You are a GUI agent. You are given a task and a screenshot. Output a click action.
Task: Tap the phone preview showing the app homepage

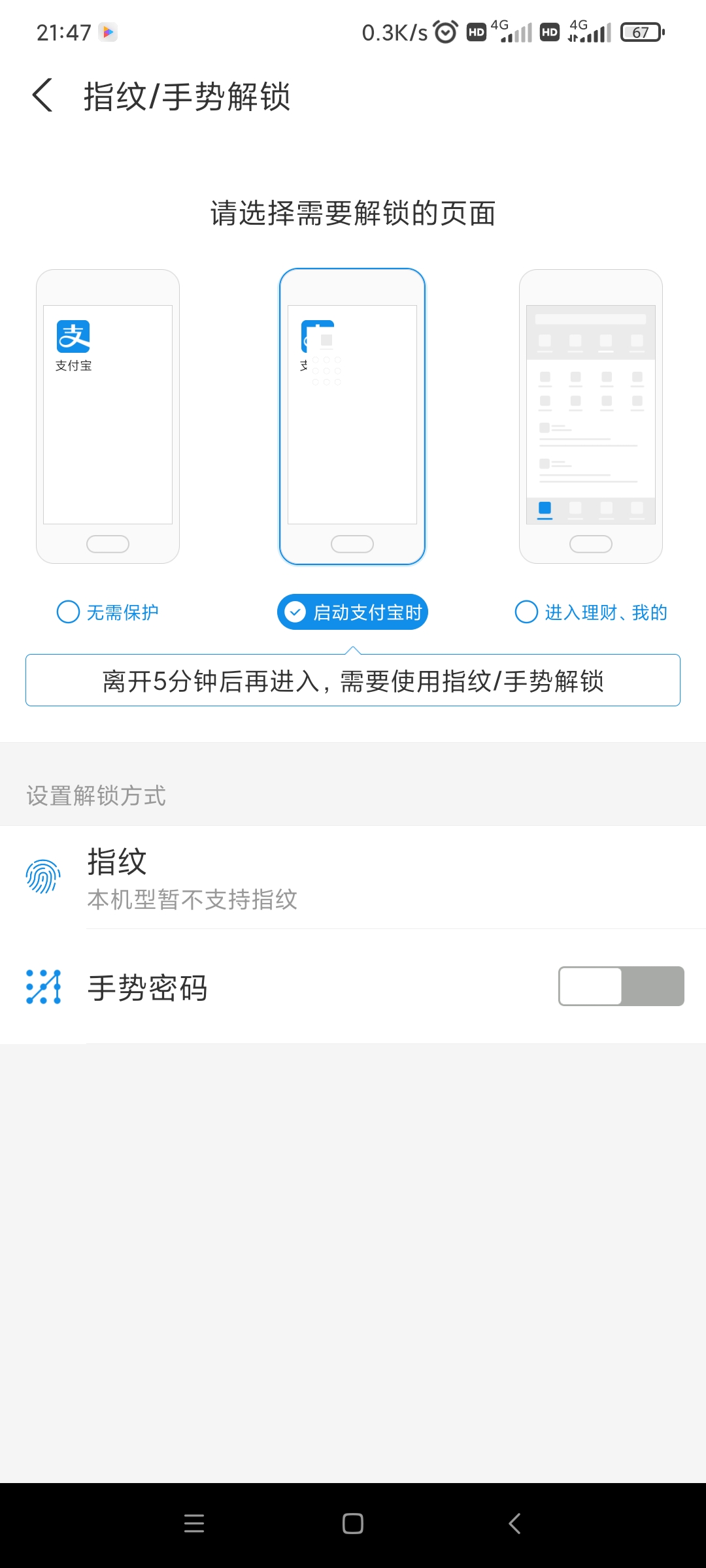pyautogui.click(x=591, y=416)
